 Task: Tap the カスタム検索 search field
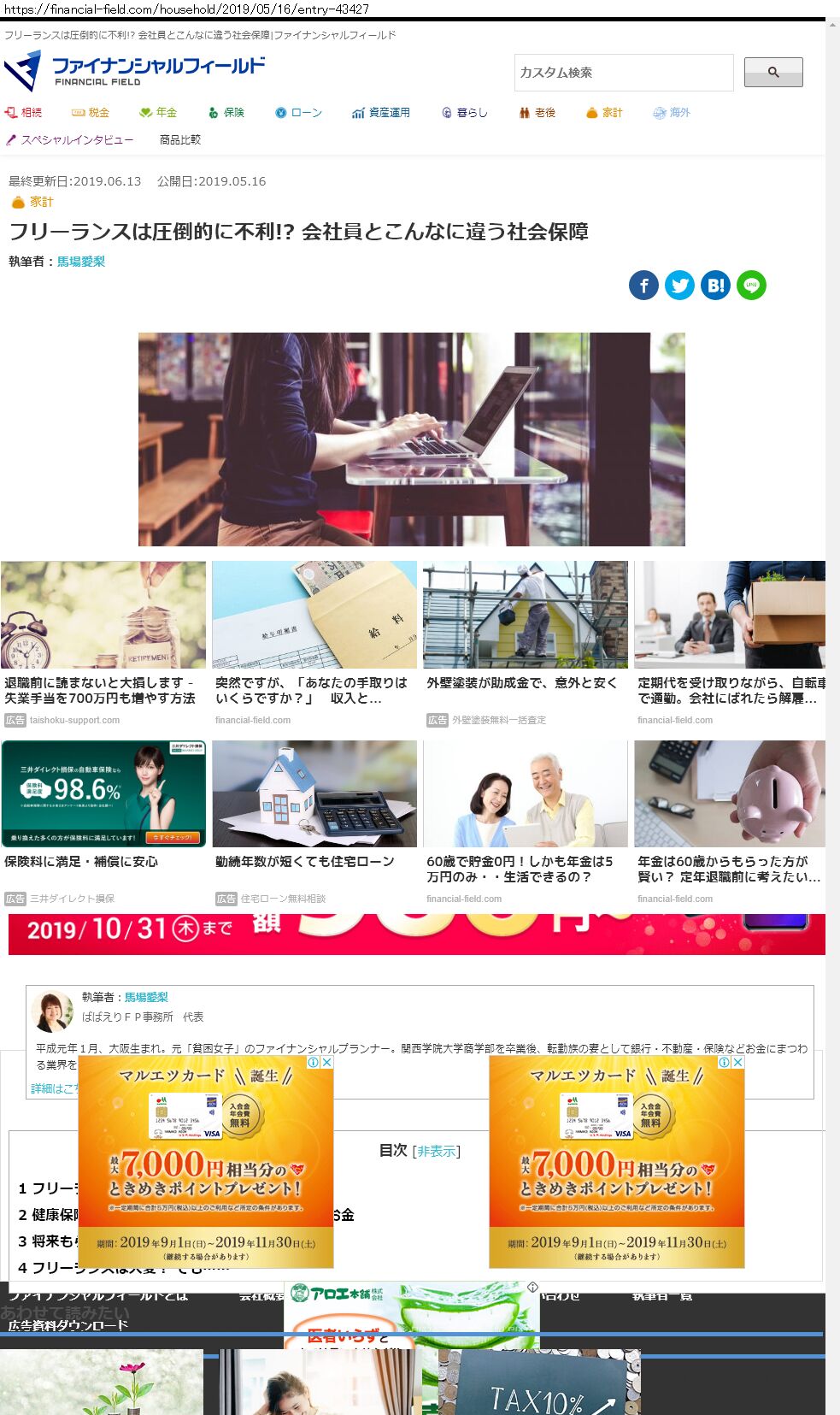(x=624, y=73)
